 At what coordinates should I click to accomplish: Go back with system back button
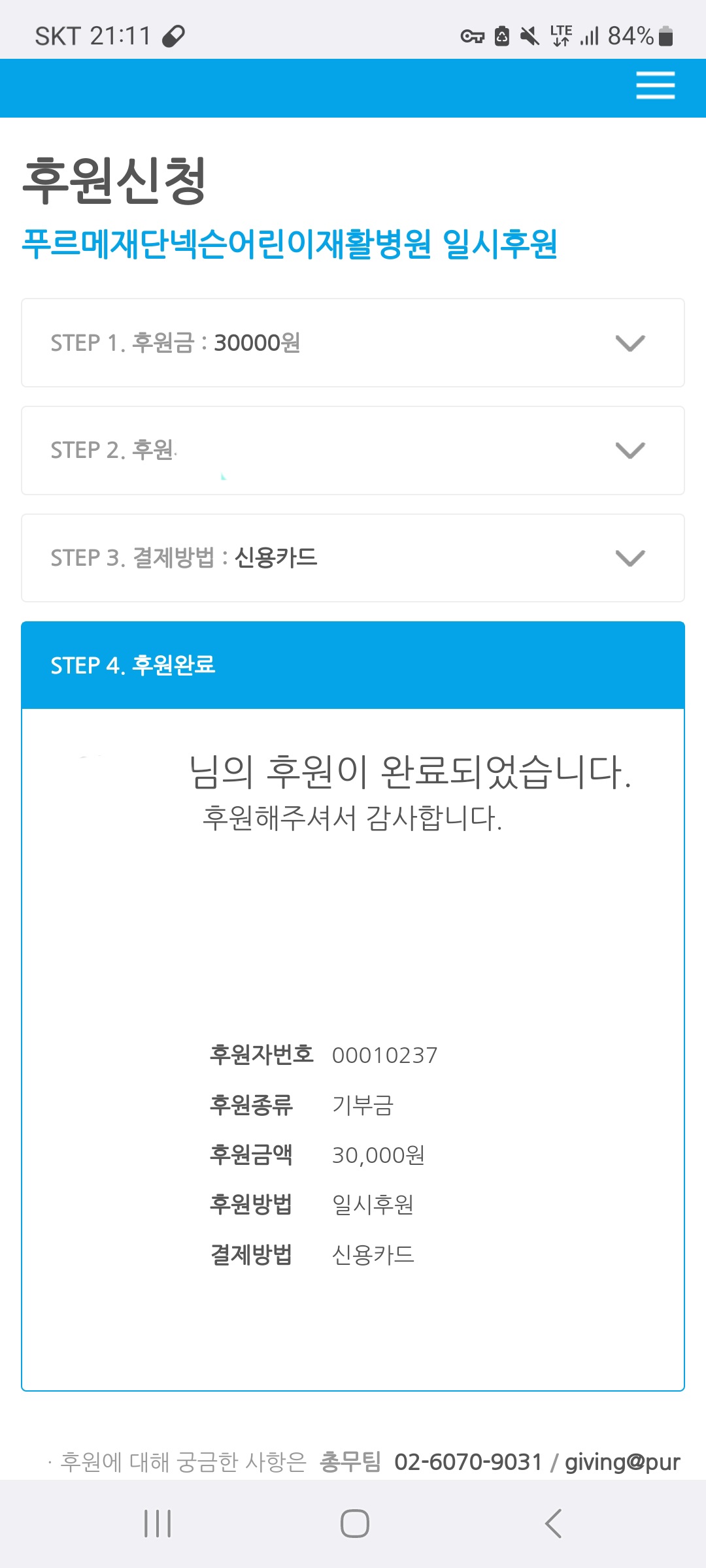point(553,1524)
